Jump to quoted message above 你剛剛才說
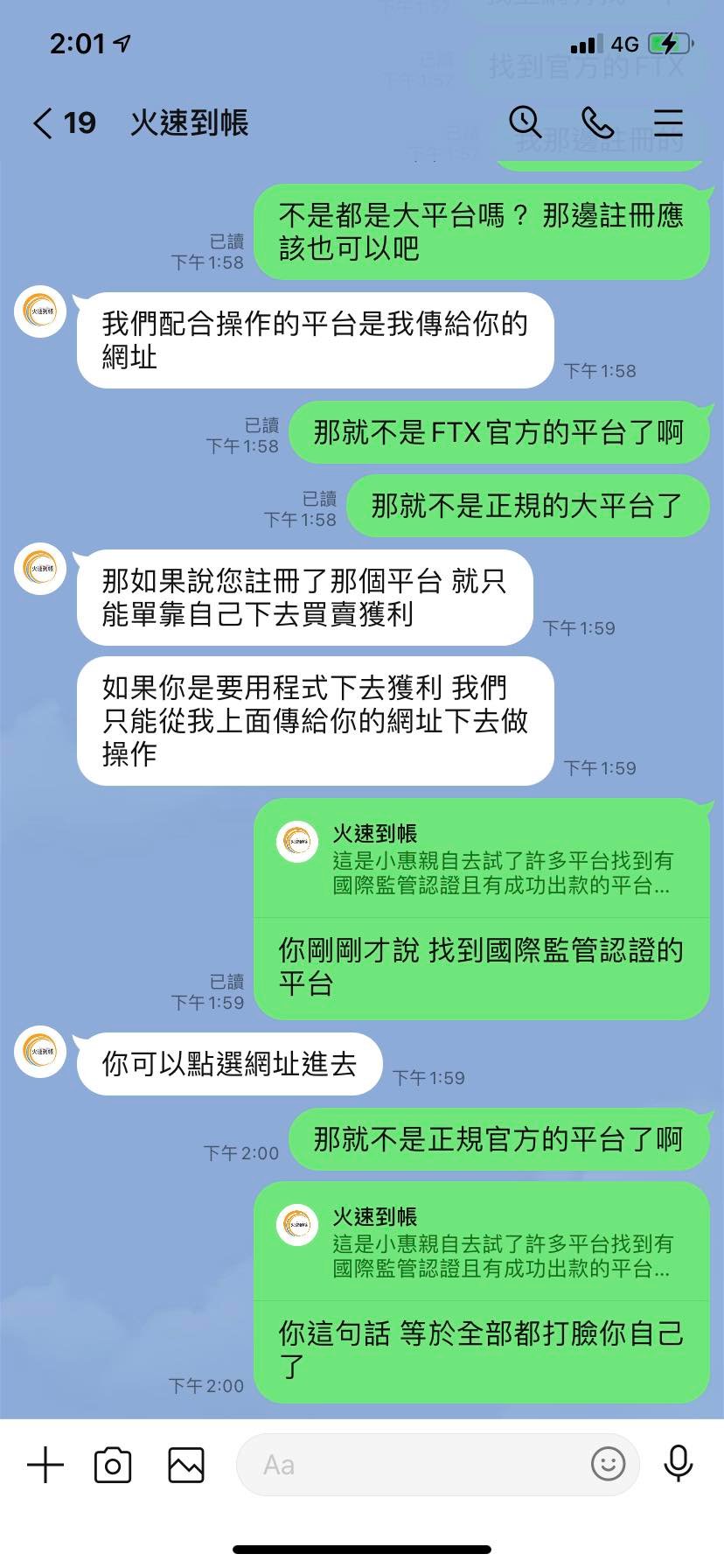The height and width of the screenshot is (1568, 724). tap(482, 860)
